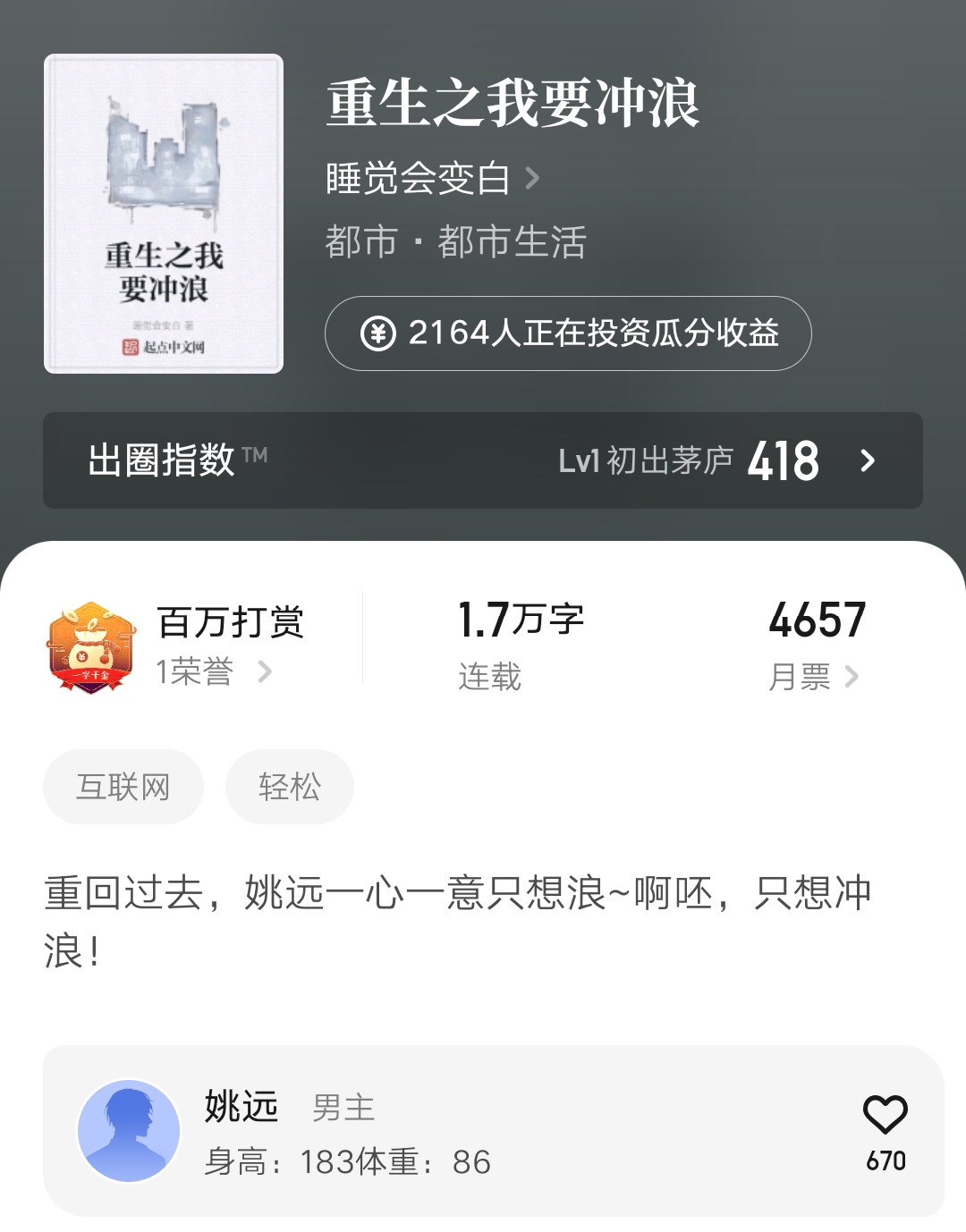This screenshot has height=1232, width=966.
Task: Open the book cover thumbnail
Action: 164,213
